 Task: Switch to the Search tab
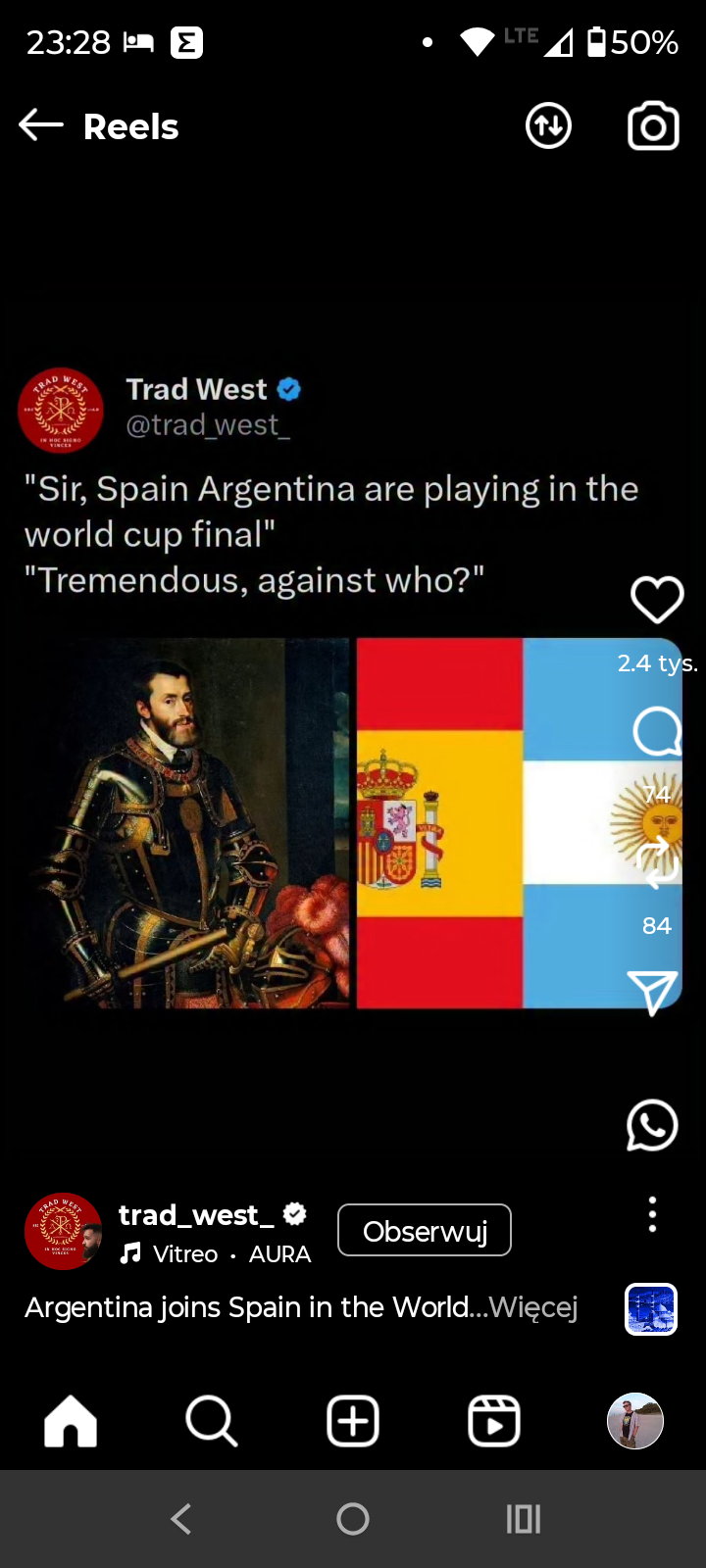pos(212,1421)
